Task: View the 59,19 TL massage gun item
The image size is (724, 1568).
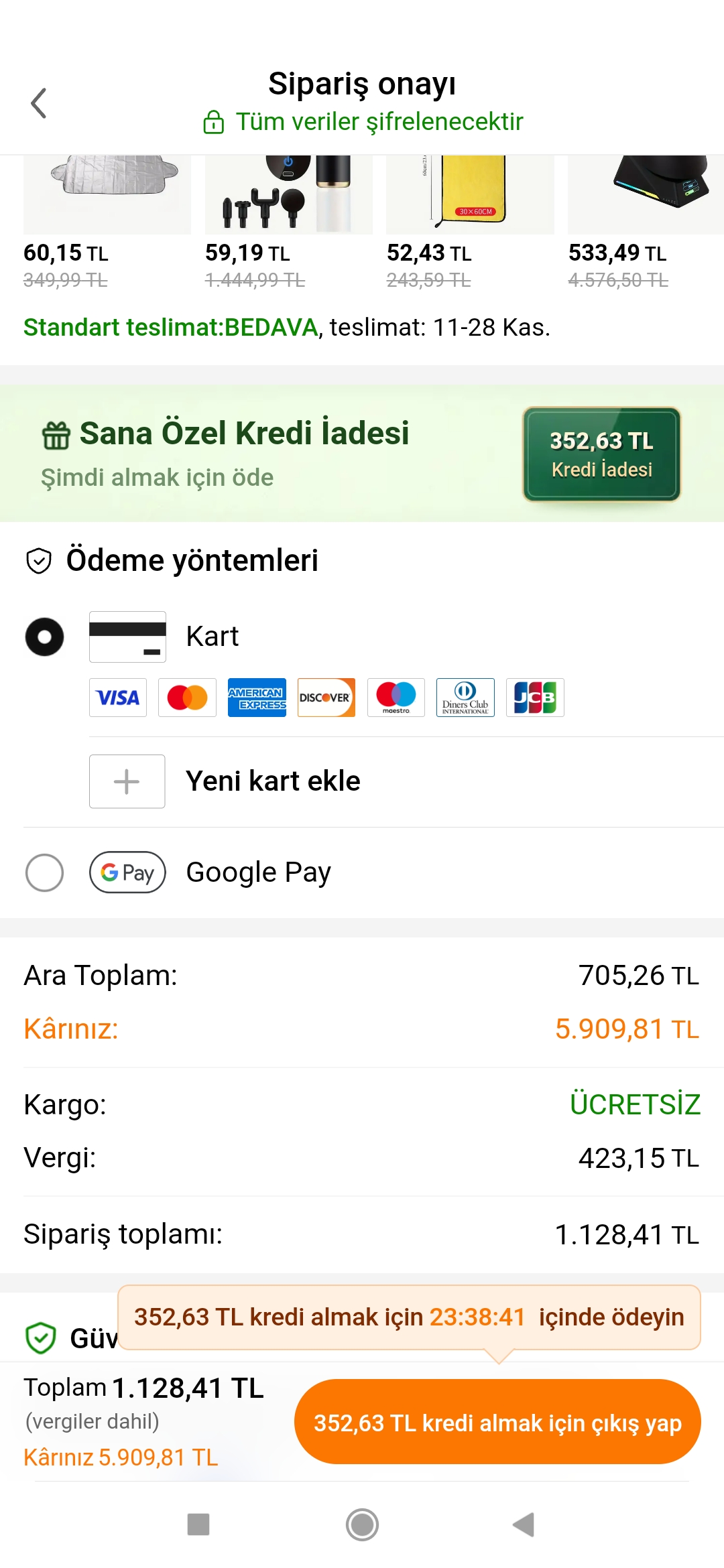Action: point(288,196)
